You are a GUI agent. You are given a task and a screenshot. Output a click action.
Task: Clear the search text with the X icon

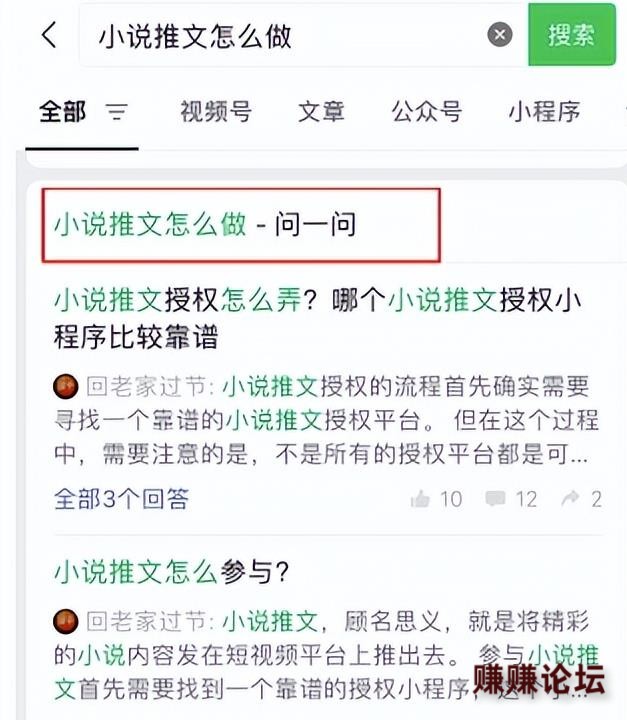[500, 35]
